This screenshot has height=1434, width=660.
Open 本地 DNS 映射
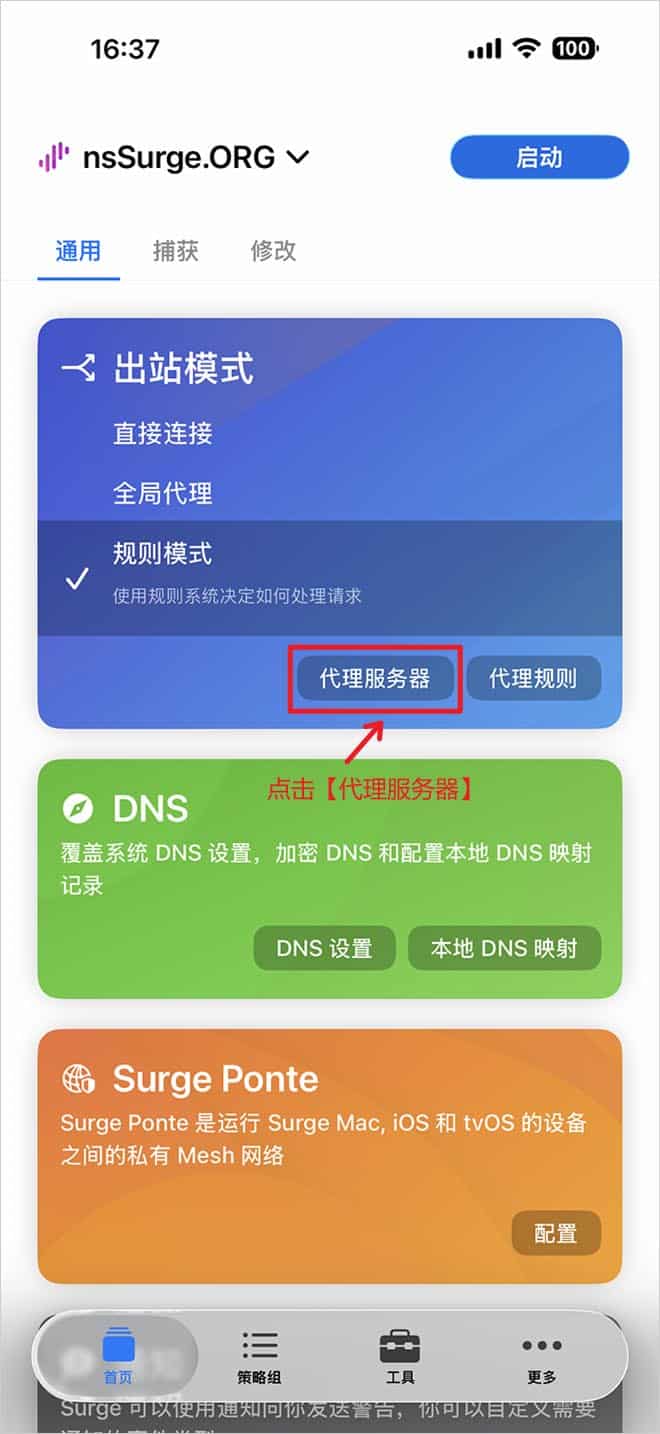[x=504, y=948]
